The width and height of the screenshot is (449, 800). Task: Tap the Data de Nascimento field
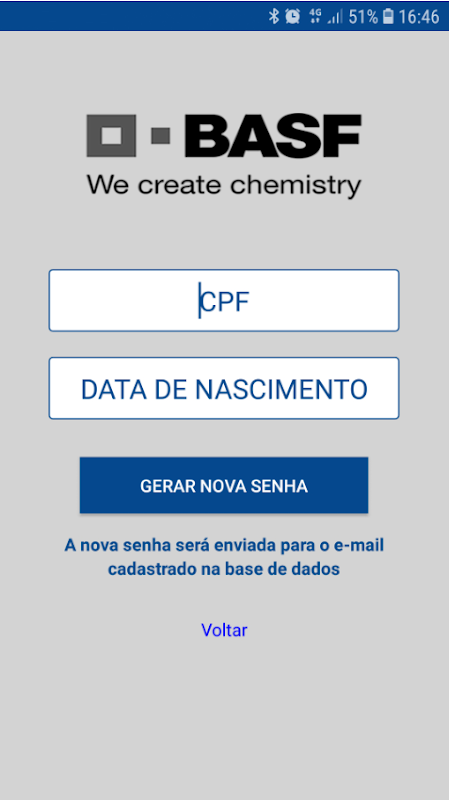coord(224,388)
